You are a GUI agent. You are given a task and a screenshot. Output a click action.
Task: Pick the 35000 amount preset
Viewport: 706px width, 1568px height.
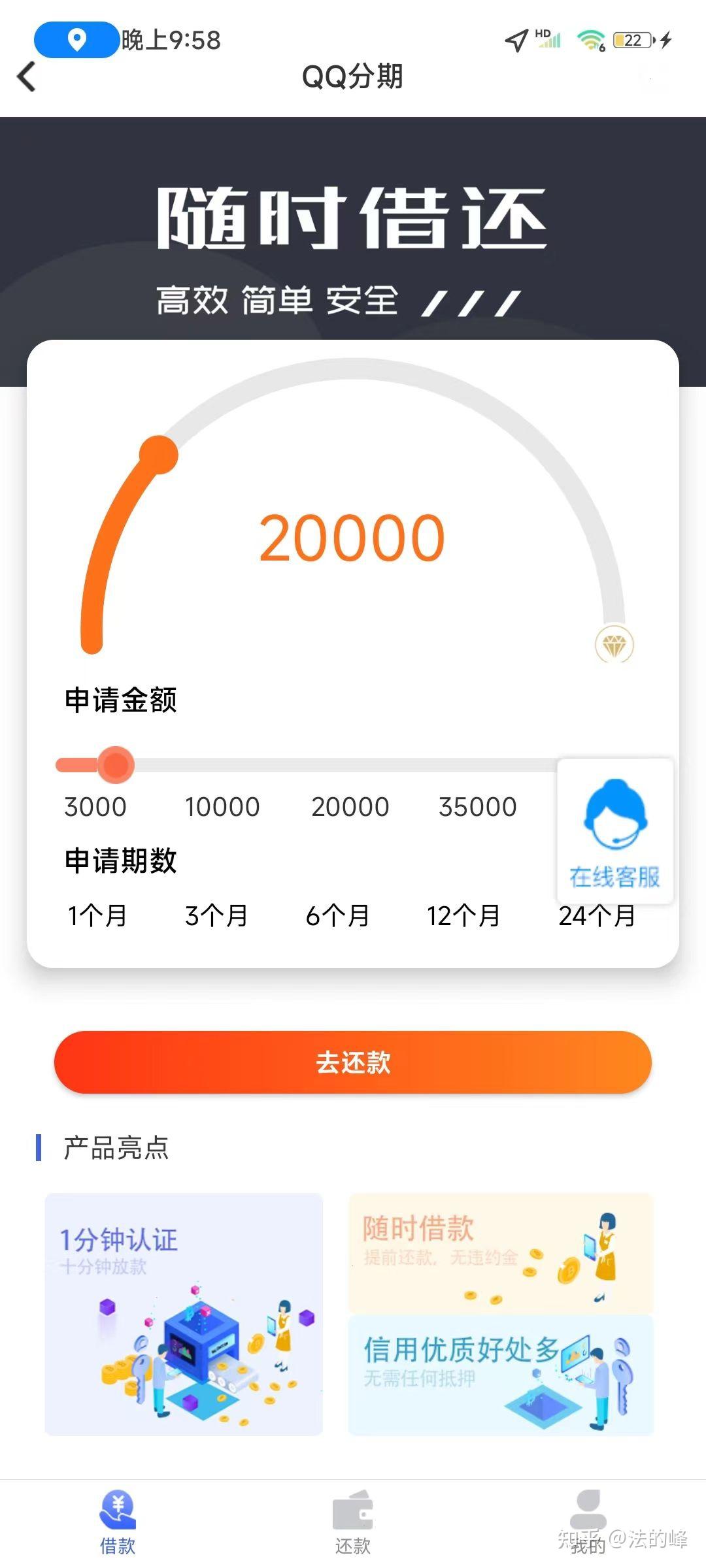pos(479,807)
